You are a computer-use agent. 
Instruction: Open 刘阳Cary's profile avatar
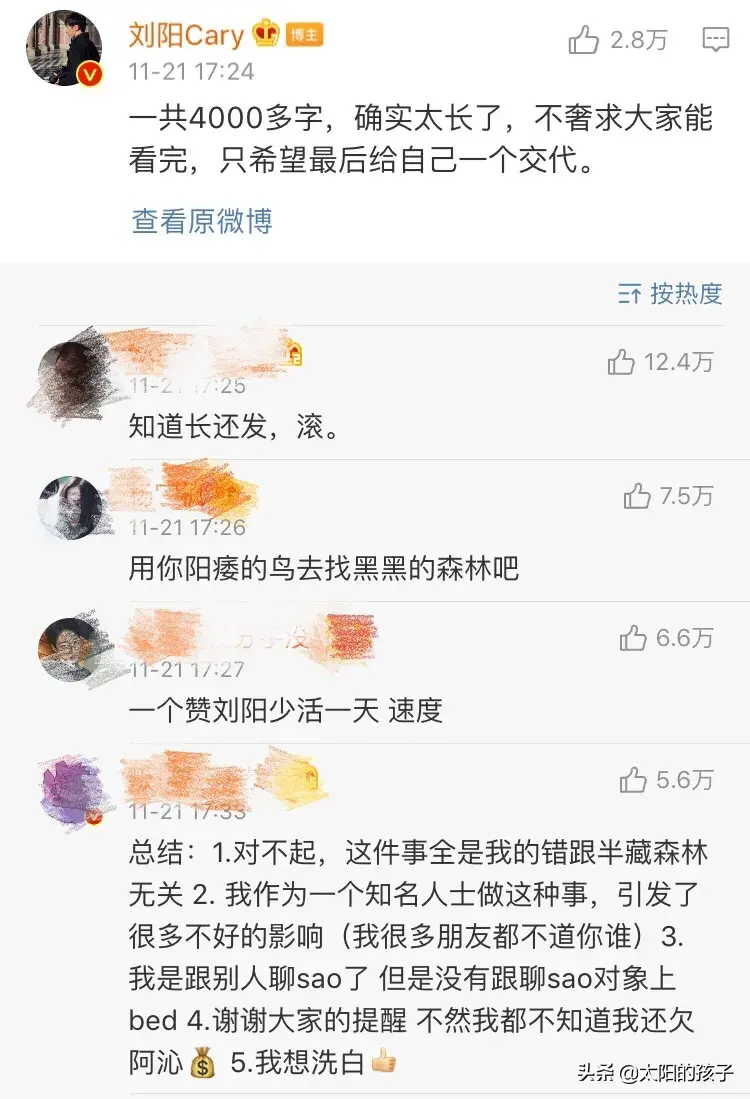pyautogui.click(x=64, y=49)
